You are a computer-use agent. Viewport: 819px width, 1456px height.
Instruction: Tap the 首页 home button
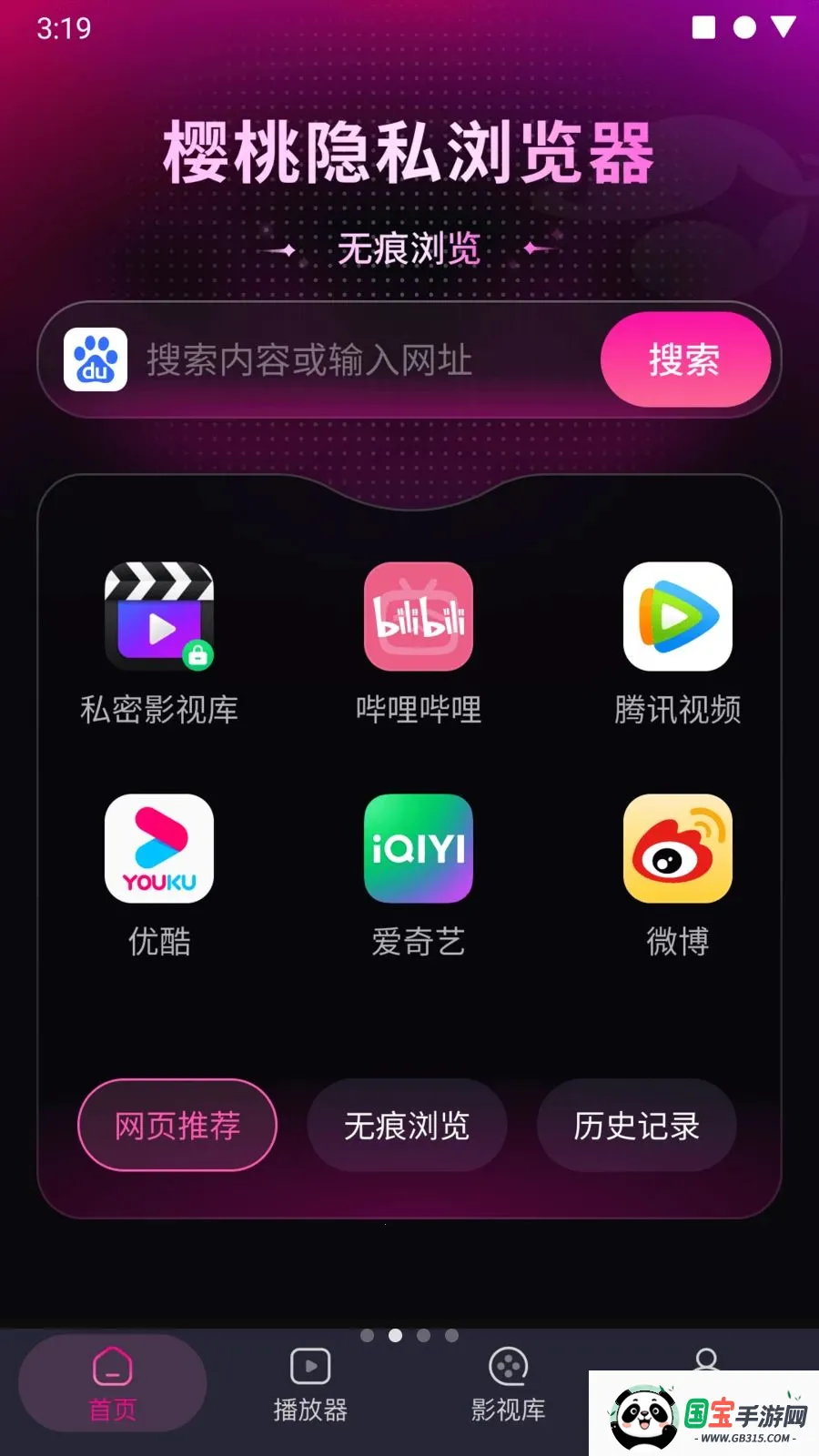[111, 1383]
